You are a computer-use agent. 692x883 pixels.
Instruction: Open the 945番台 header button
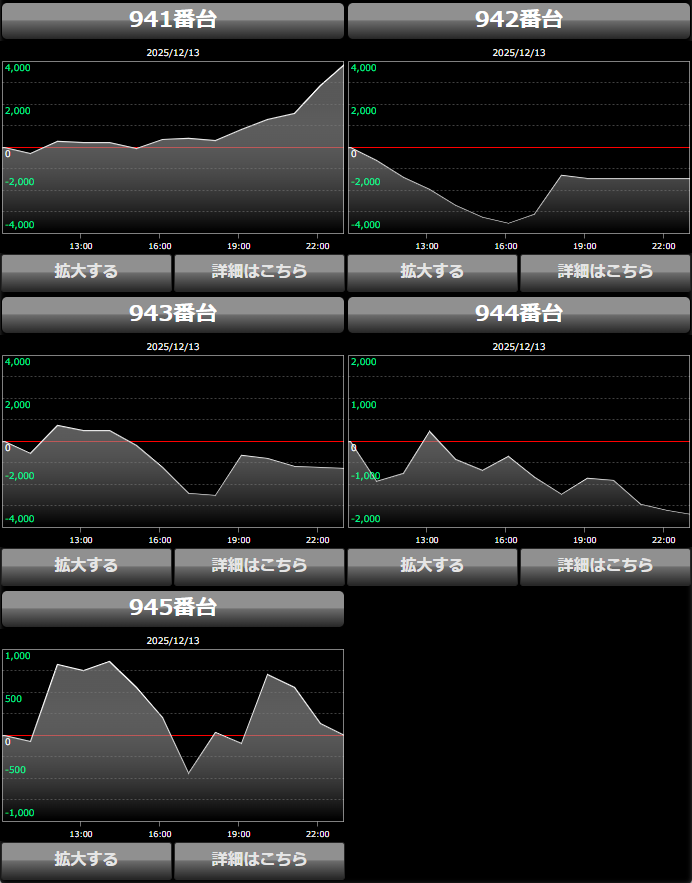coord(173,608)
